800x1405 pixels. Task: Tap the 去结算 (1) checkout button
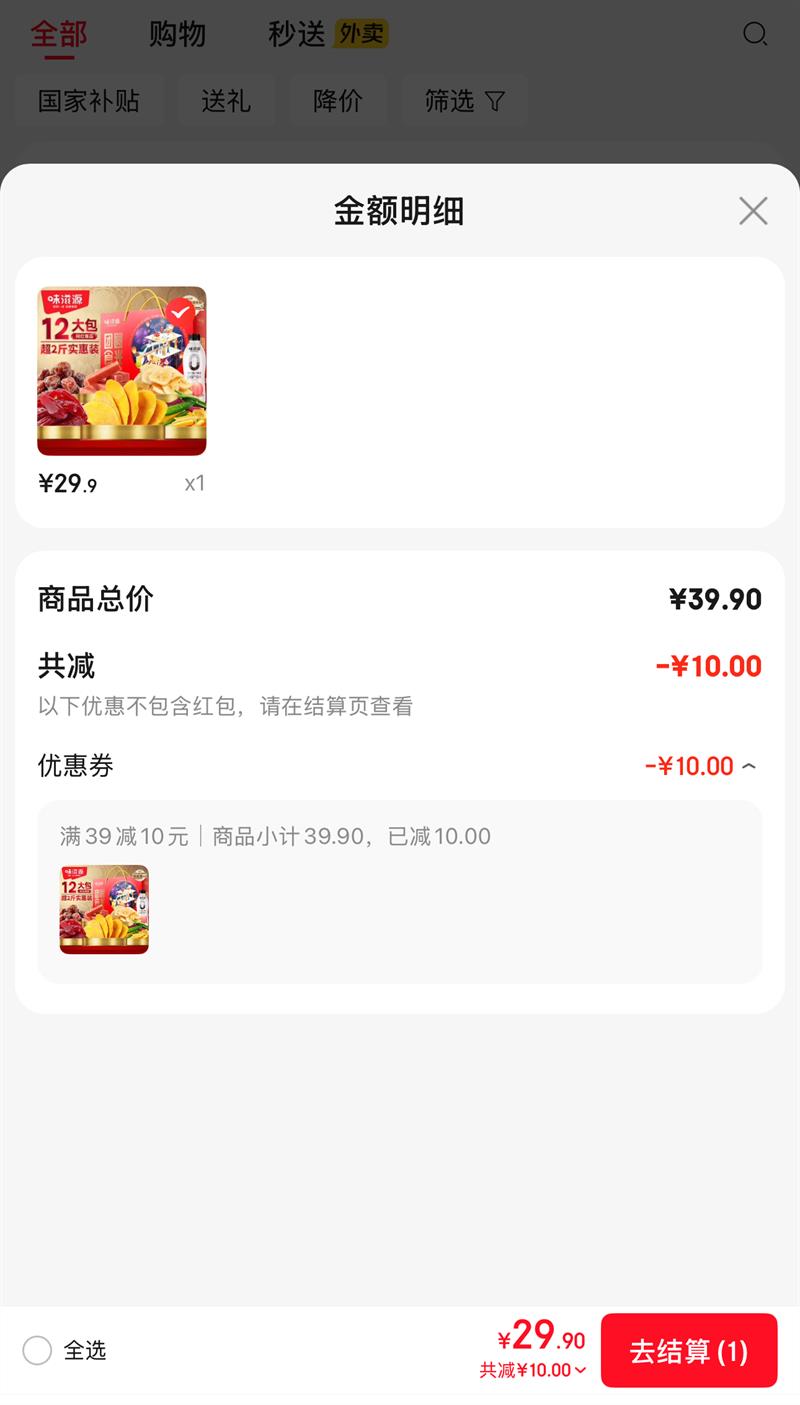[689, 1351]
